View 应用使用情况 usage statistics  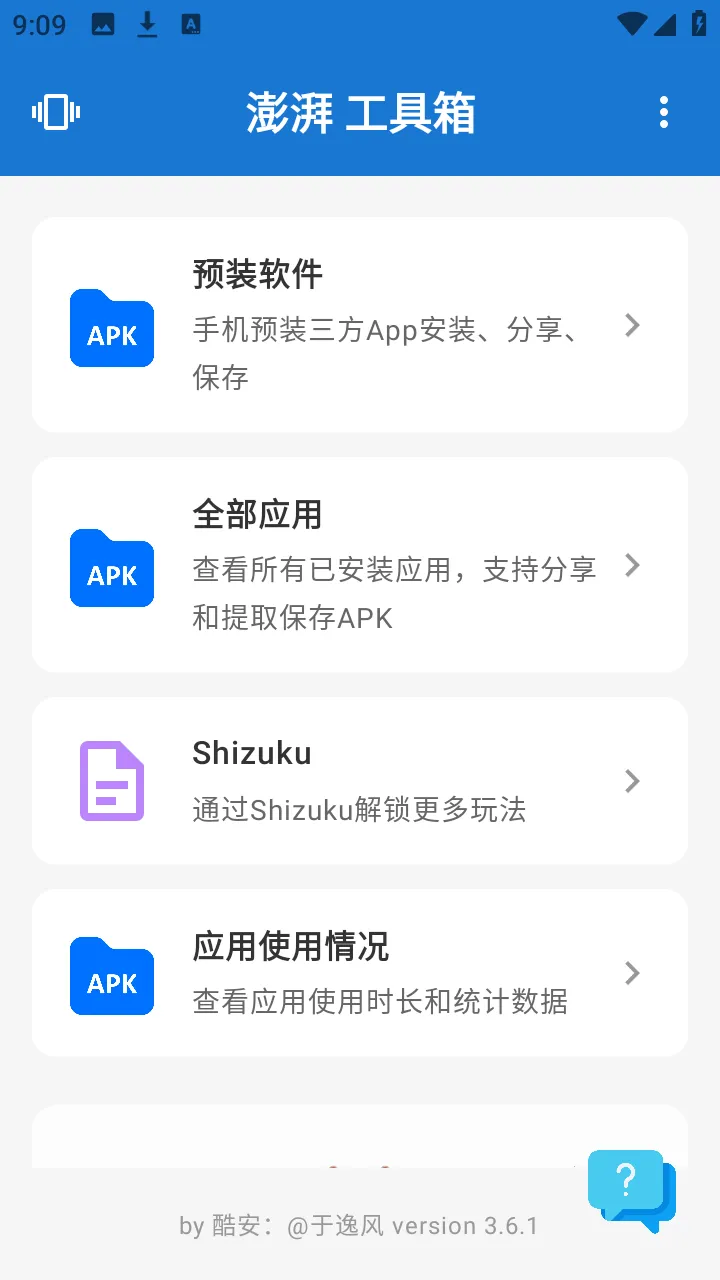tap(360, 972)
